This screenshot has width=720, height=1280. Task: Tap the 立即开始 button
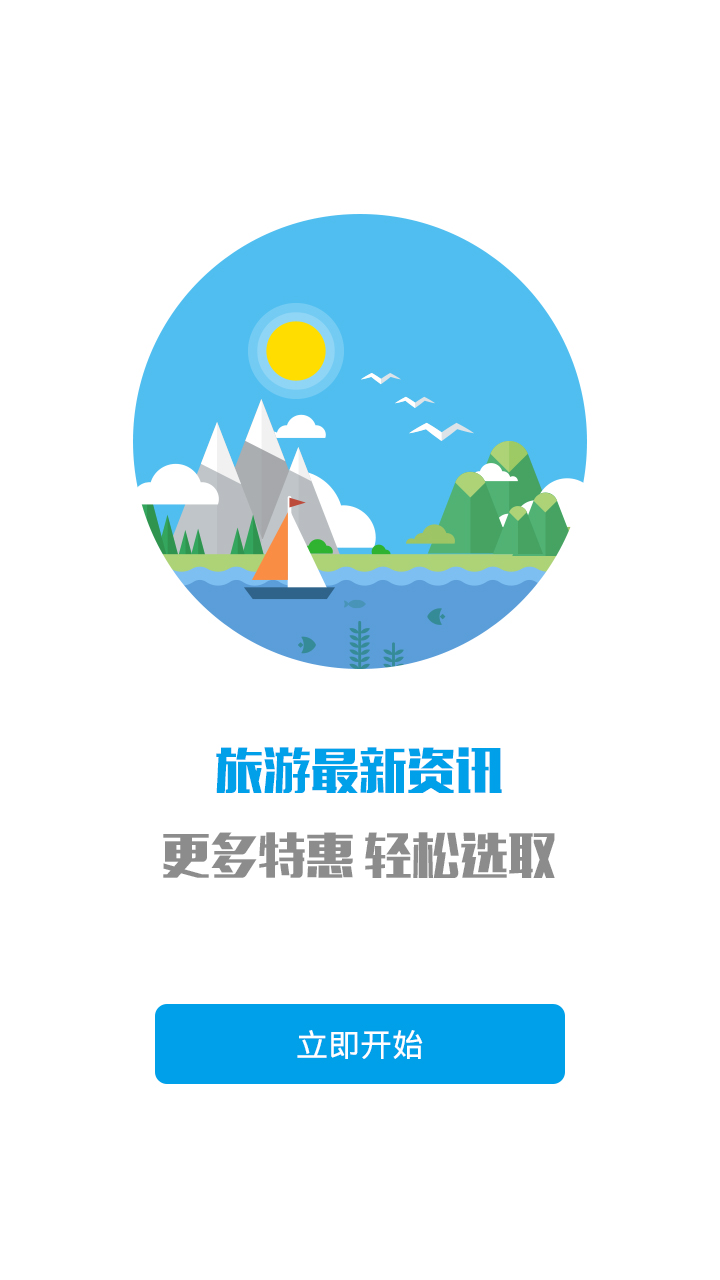tap(360, 1044)
